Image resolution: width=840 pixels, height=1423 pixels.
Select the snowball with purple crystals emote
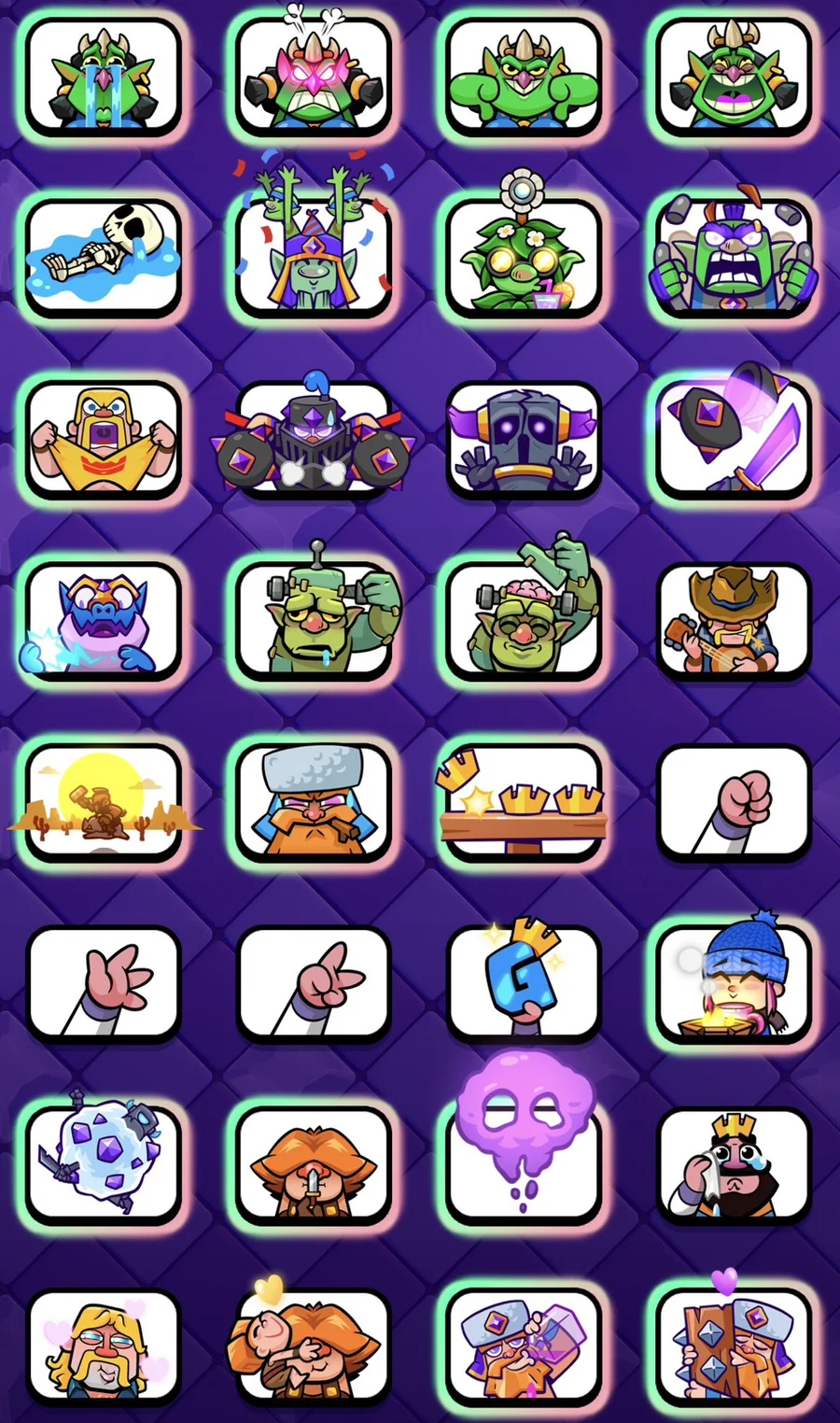pyautogui.click(x=103, y=1162)
